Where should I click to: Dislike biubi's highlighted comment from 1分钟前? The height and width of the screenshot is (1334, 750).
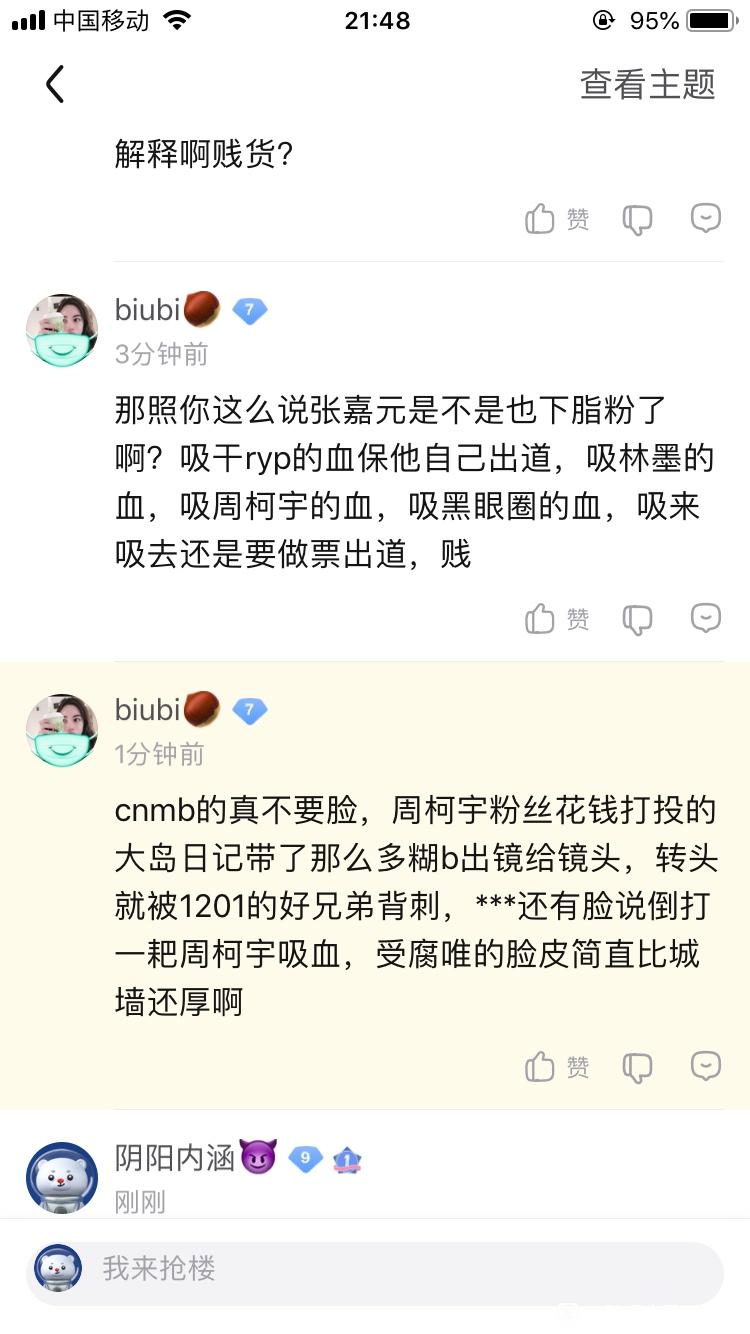pyautogui.click(x=637, y=1067)
